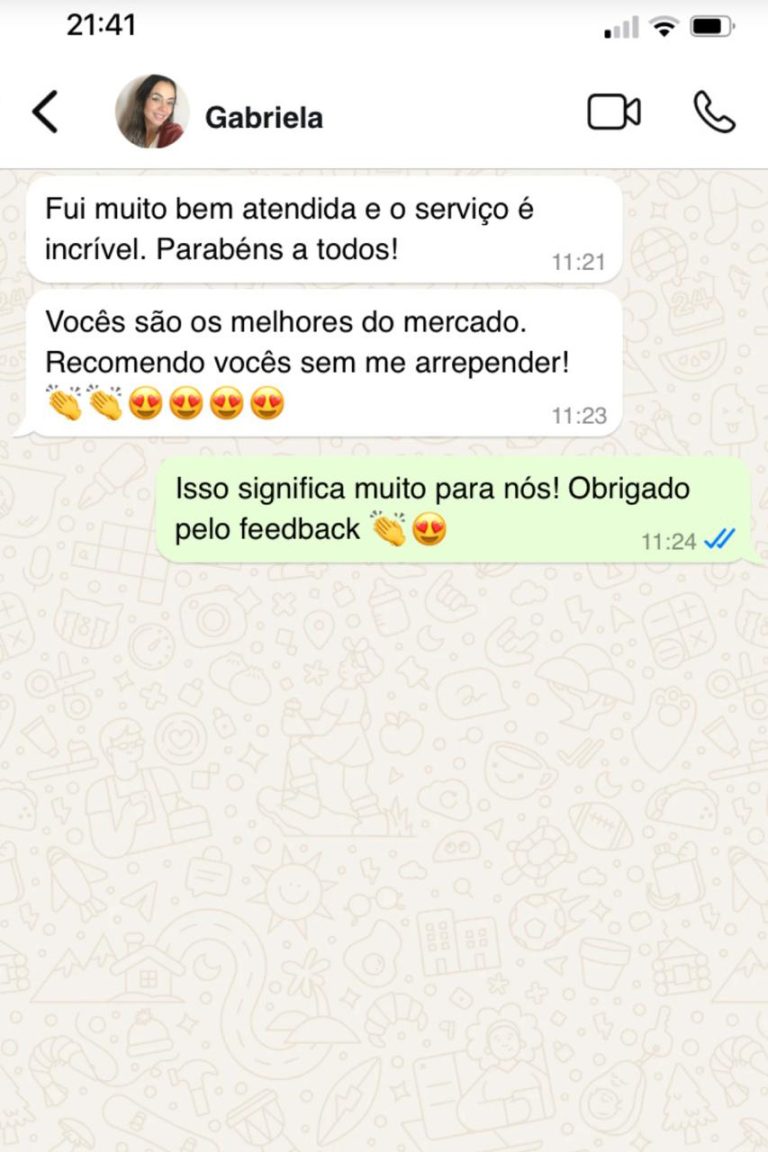Go back to the chat list

tap(45, 112)
